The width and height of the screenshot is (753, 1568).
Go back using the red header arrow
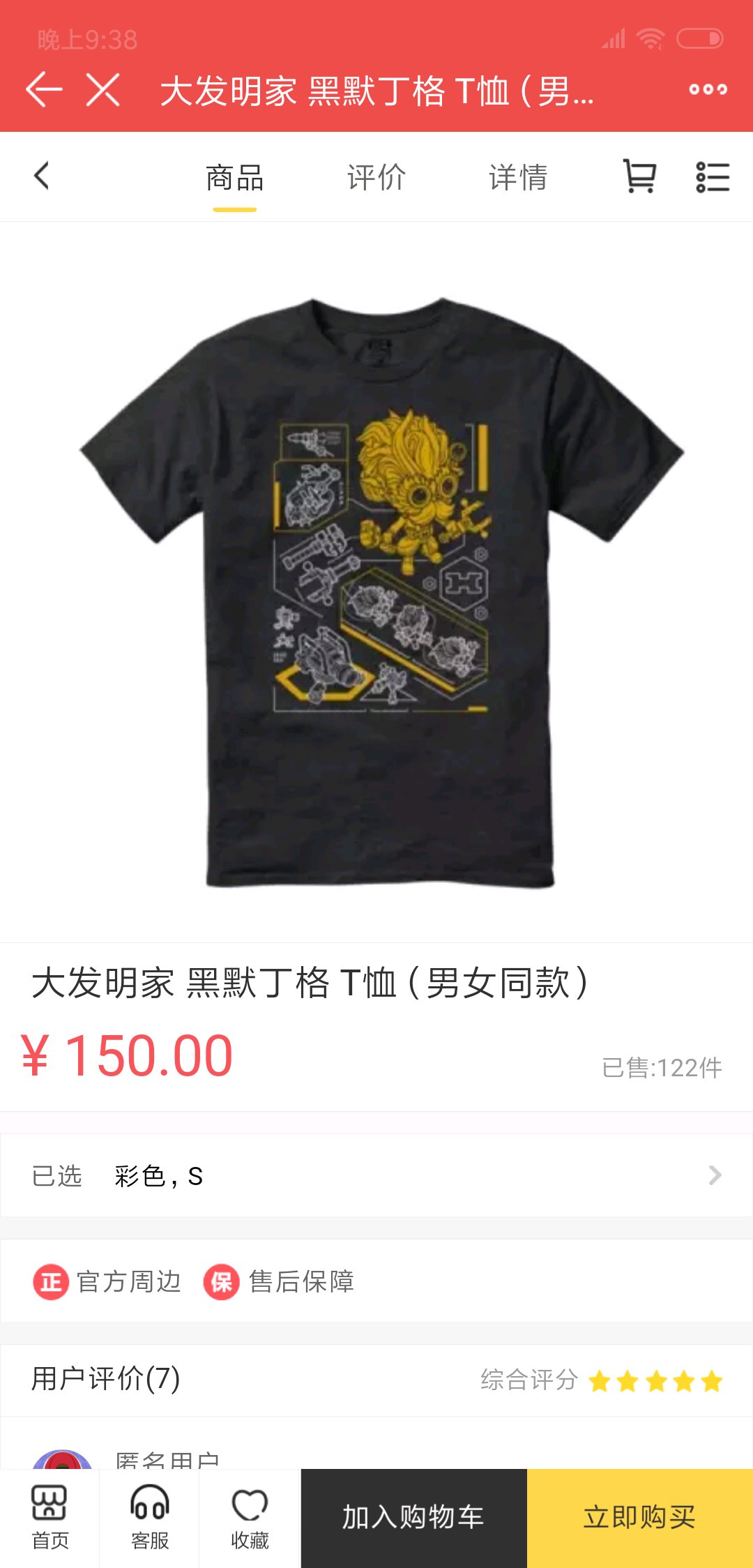44,90
